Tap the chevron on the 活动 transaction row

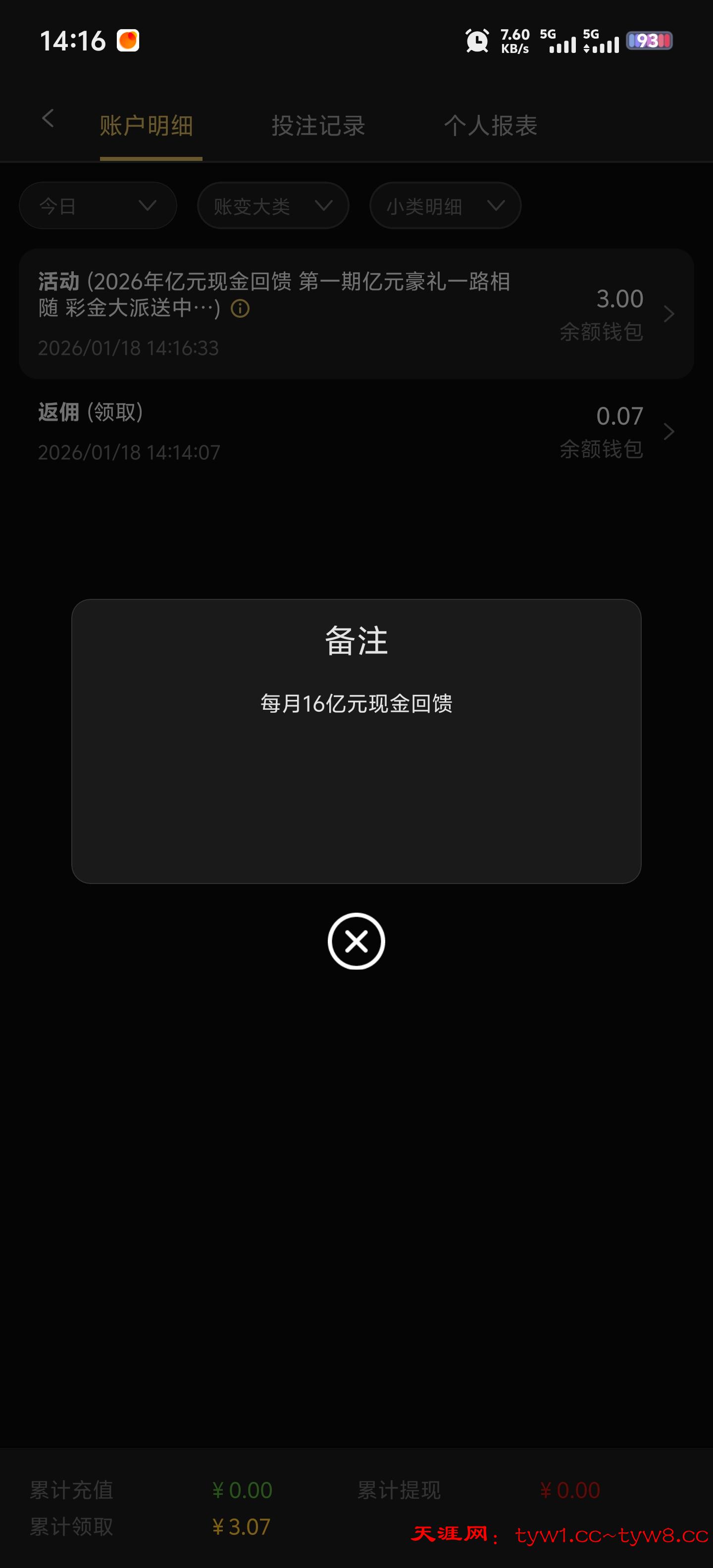[x=668, y=314]
